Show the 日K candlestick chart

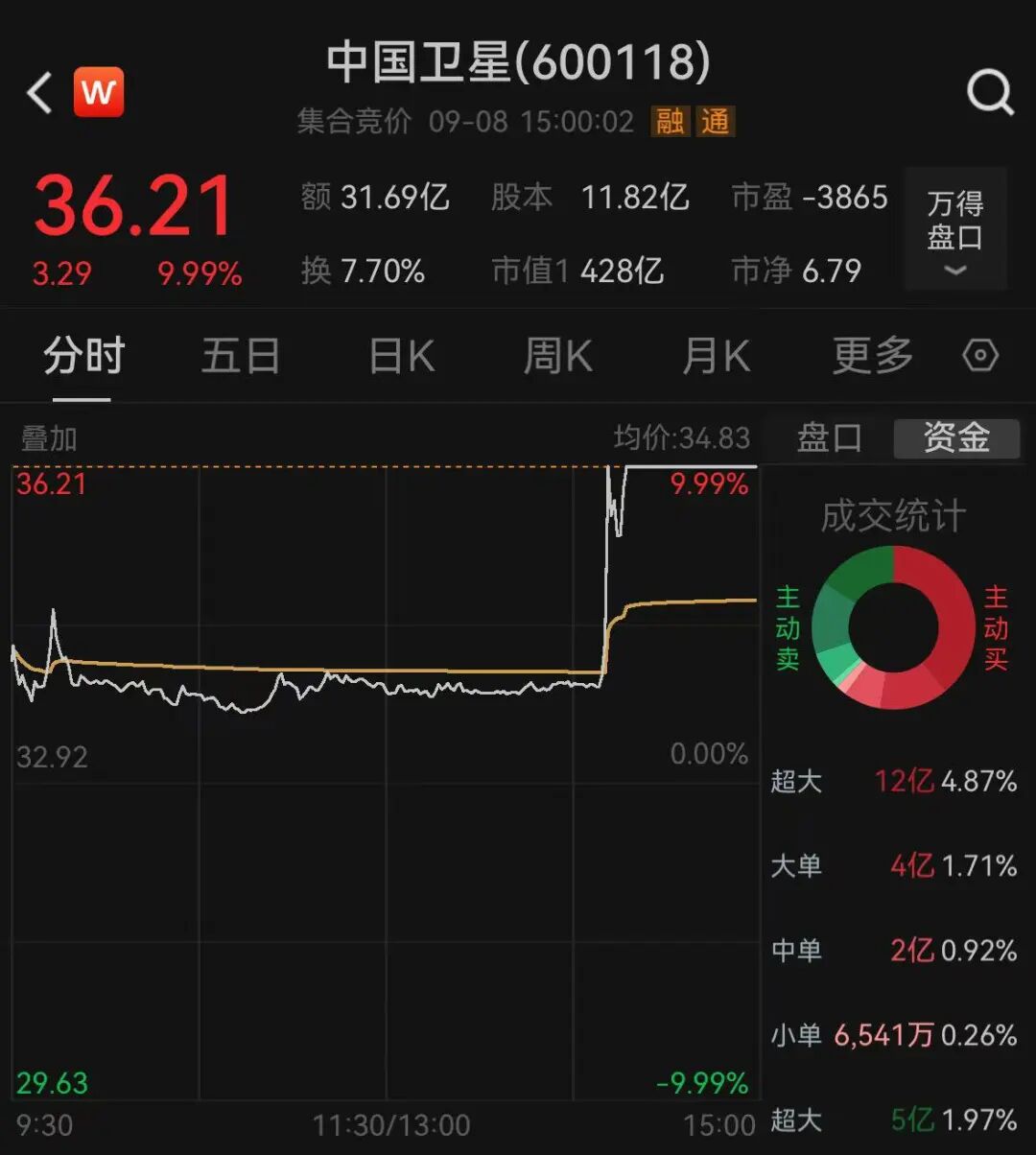pyautogui.click(x=401, y=357)
